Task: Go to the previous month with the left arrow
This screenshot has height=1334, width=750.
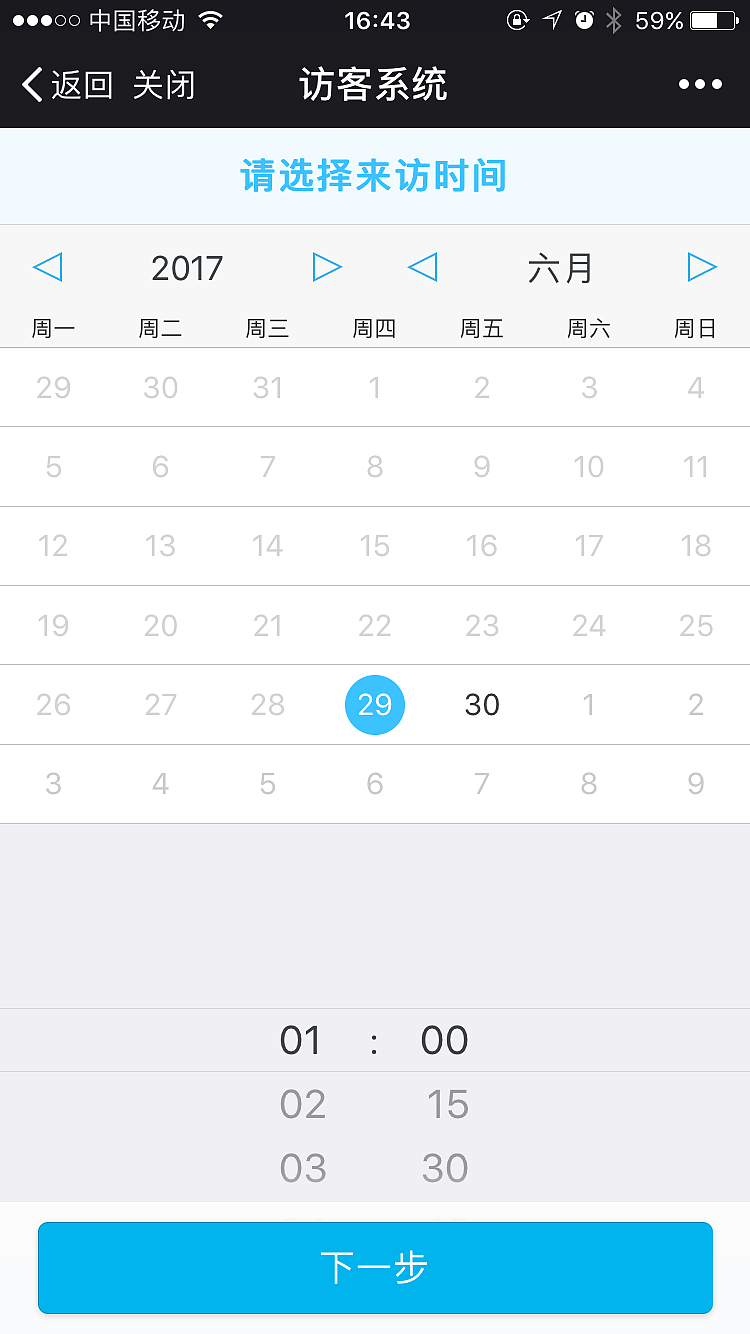Action: 421,267
